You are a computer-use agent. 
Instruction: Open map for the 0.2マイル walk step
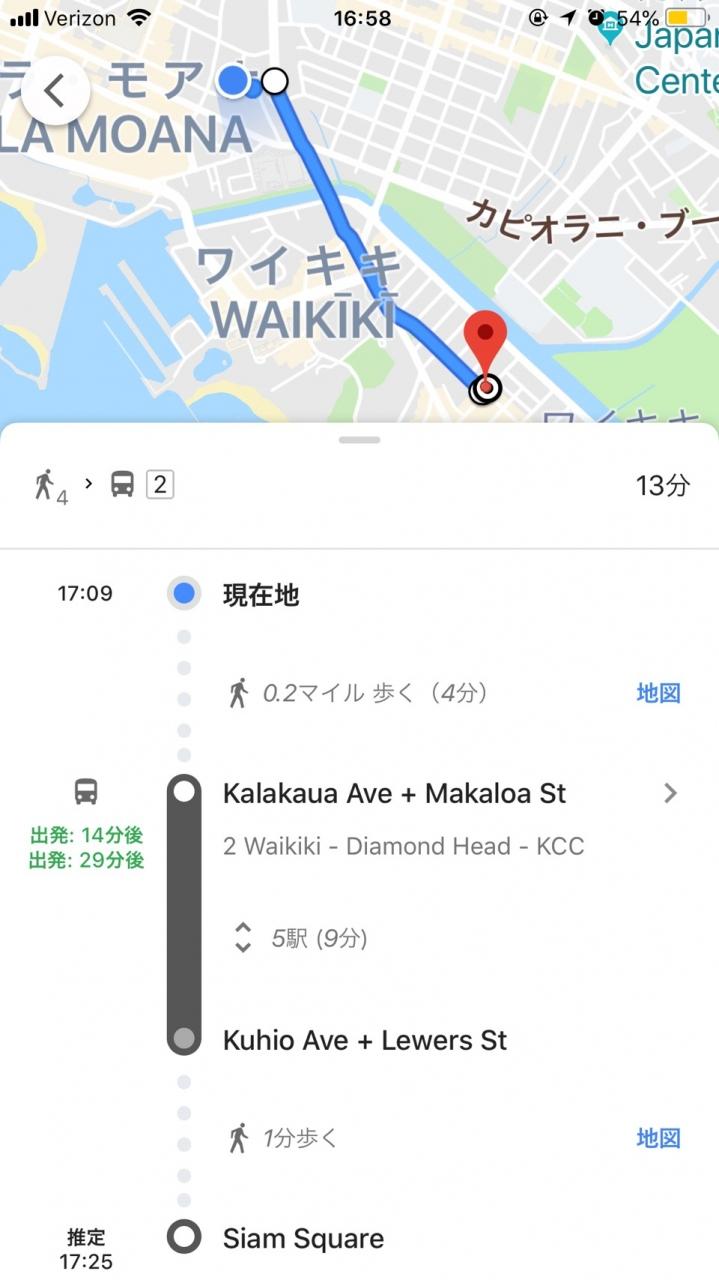click(x=658, y=693)
